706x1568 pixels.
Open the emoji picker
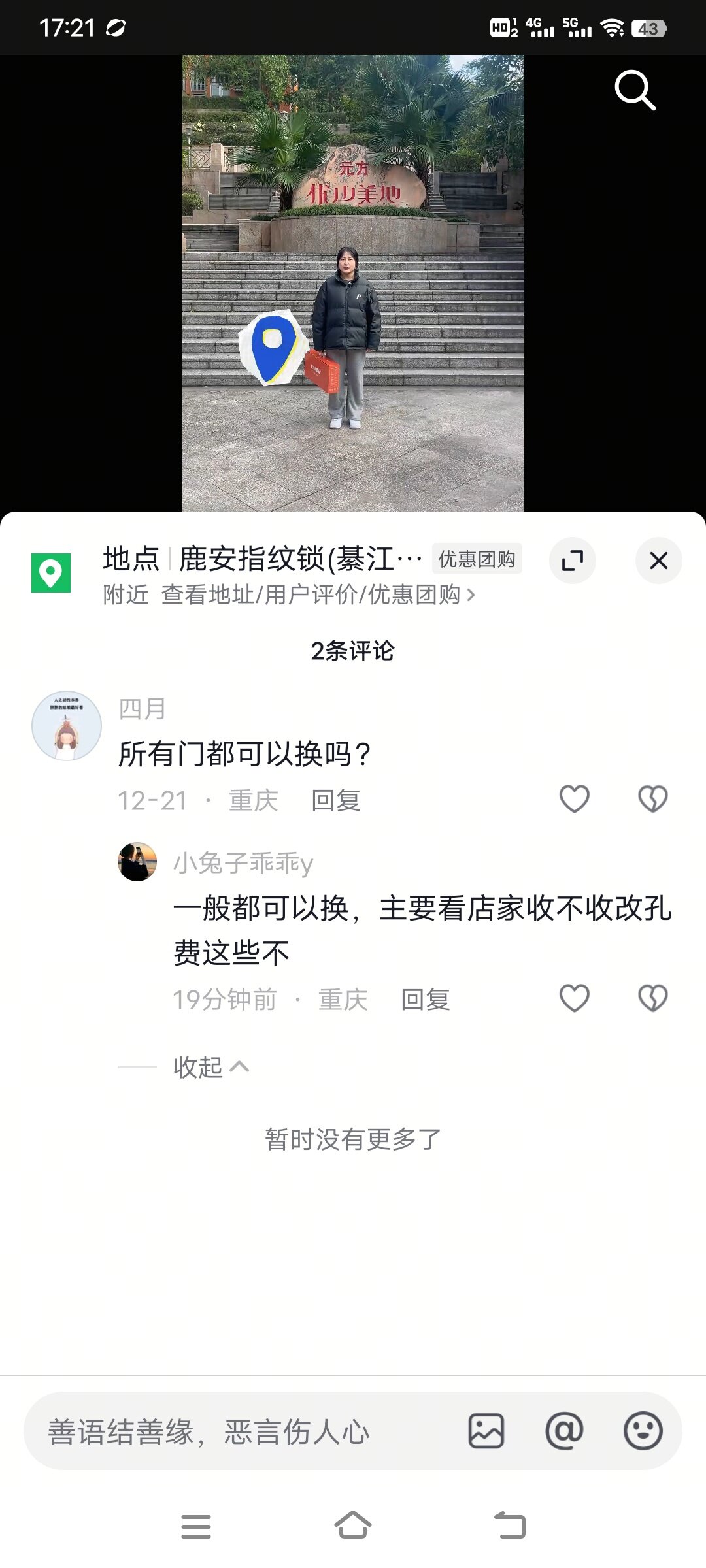pos(643,1431)
